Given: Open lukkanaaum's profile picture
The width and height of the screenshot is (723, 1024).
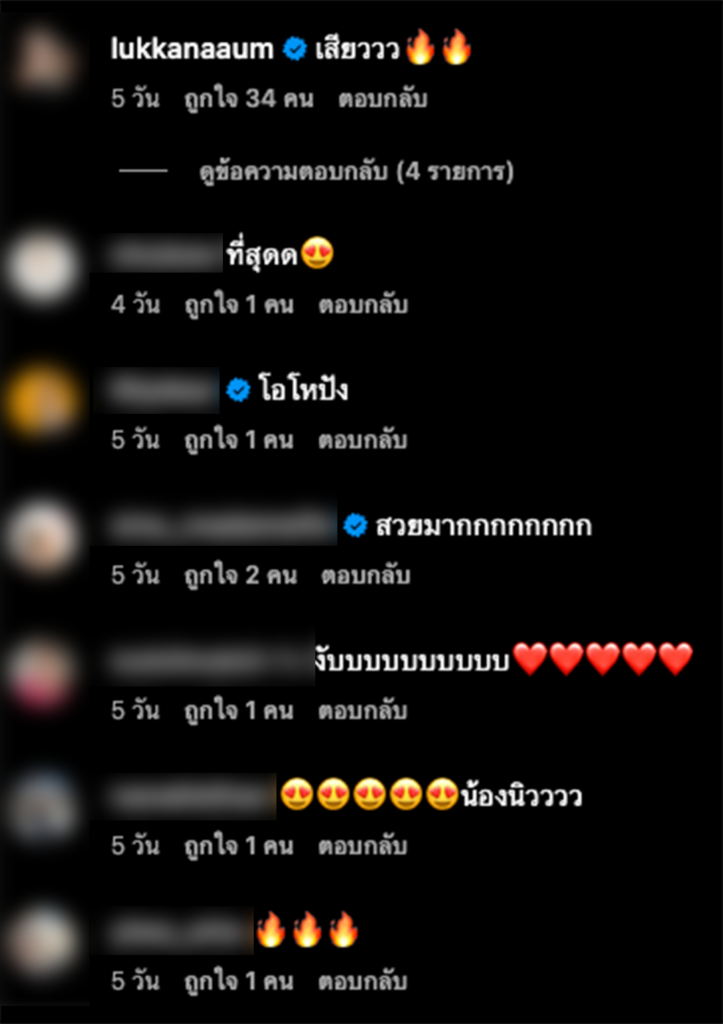Looking at the screenshot, I should point(42,58).
